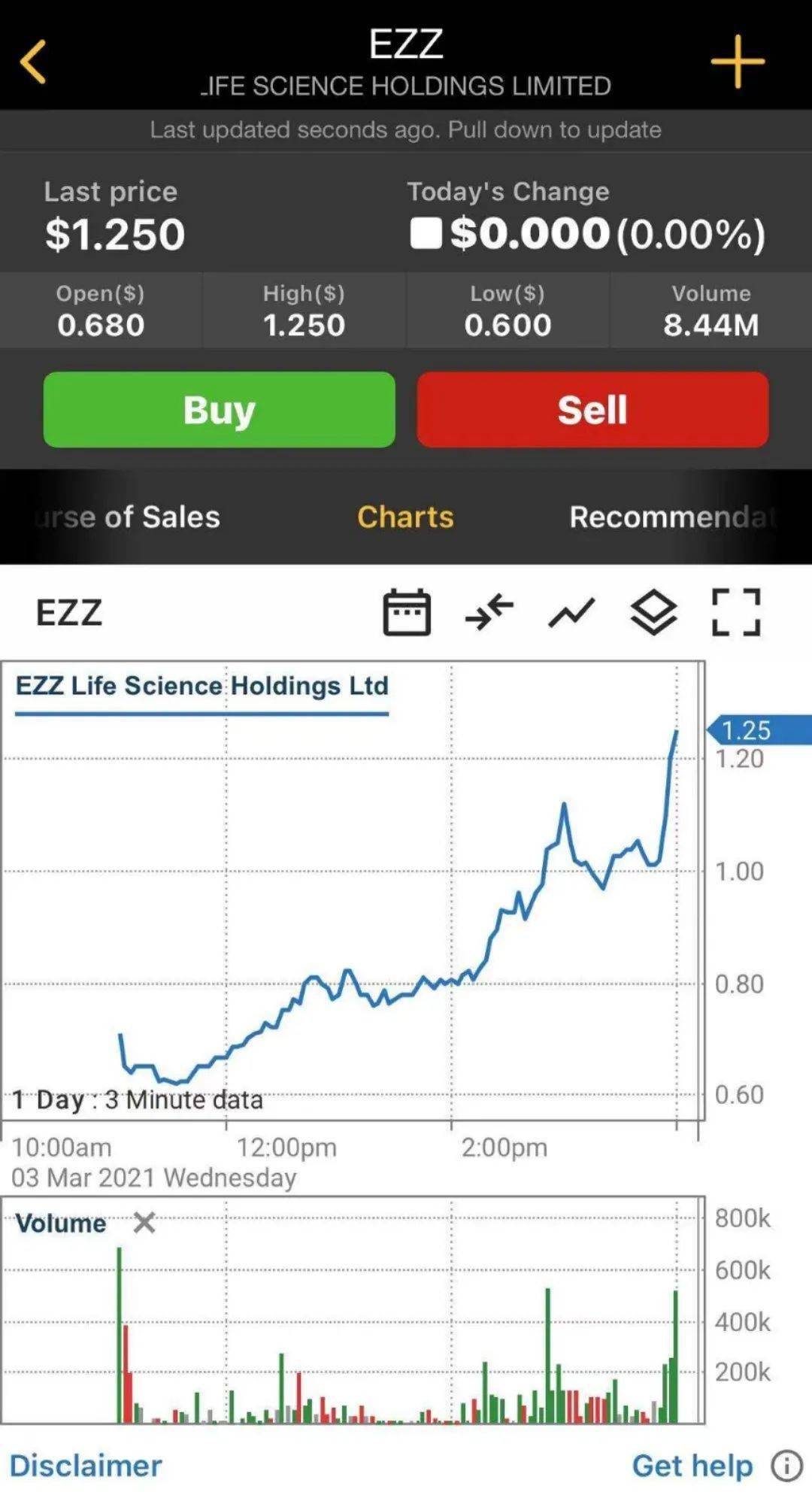Change the chart line style
This screenshot has height=1498, width=812.
[571, 613]
